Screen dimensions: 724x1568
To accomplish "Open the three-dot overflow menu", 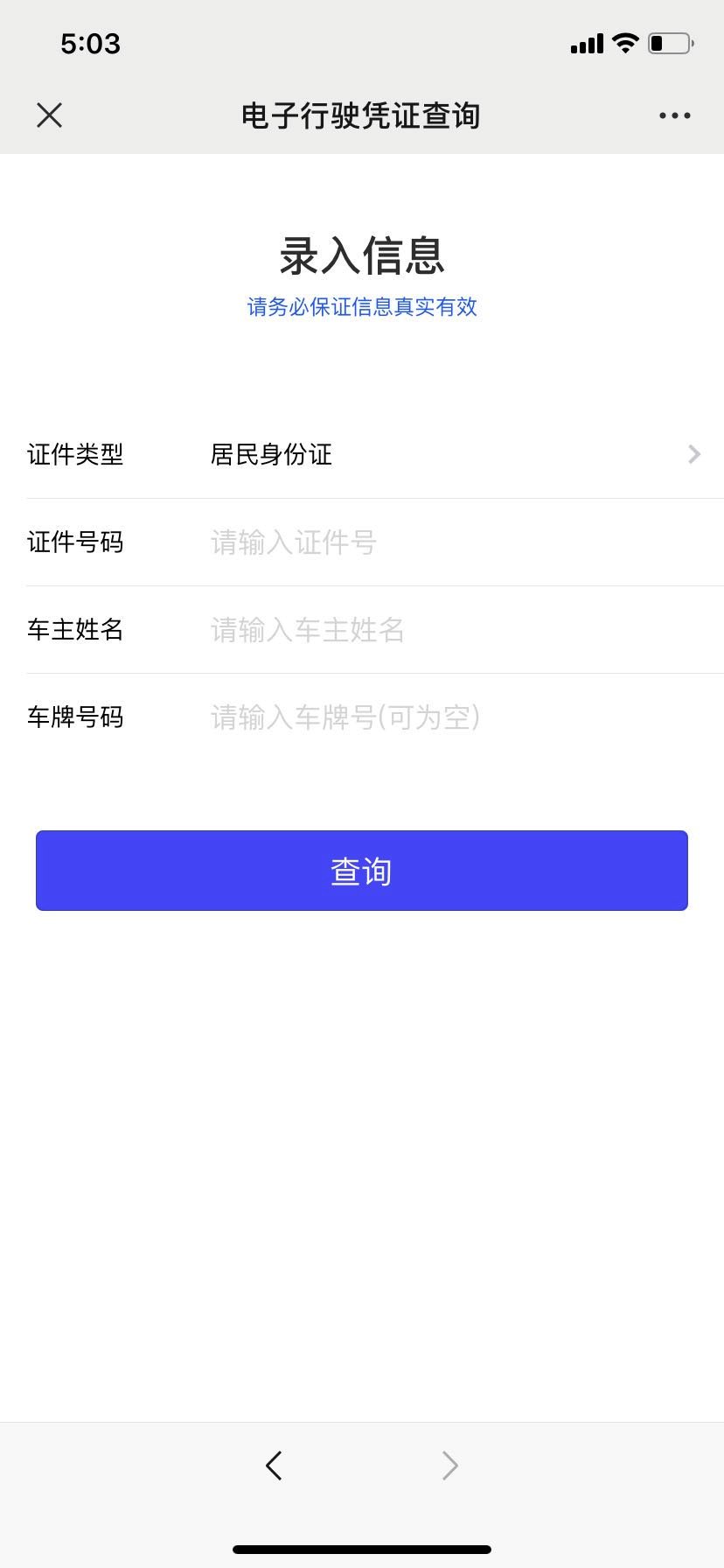I will point(674,115).
